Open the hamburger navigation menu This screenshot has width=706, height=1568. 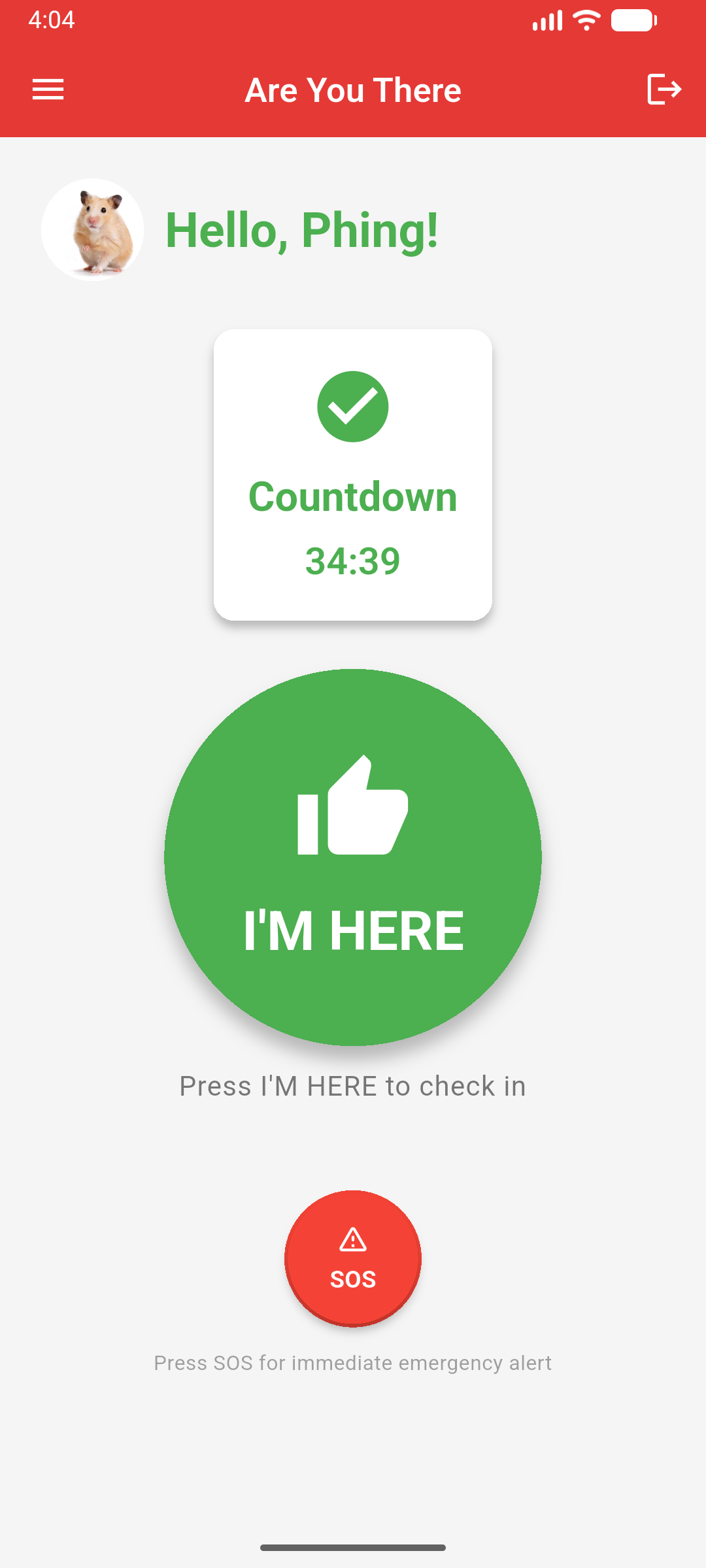coord(48,89)
